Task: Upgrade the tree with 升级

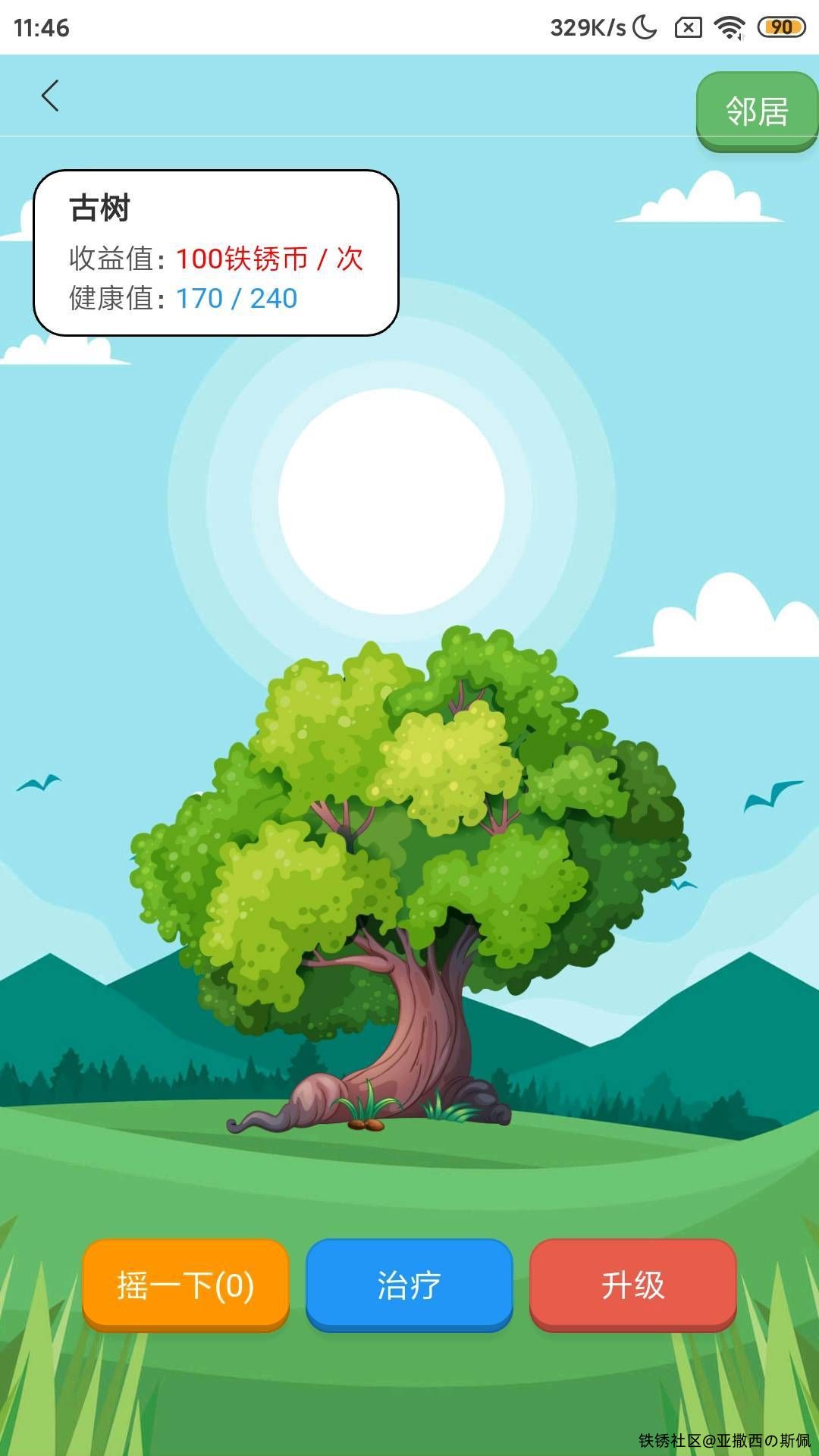Action: click(632, 1285)
